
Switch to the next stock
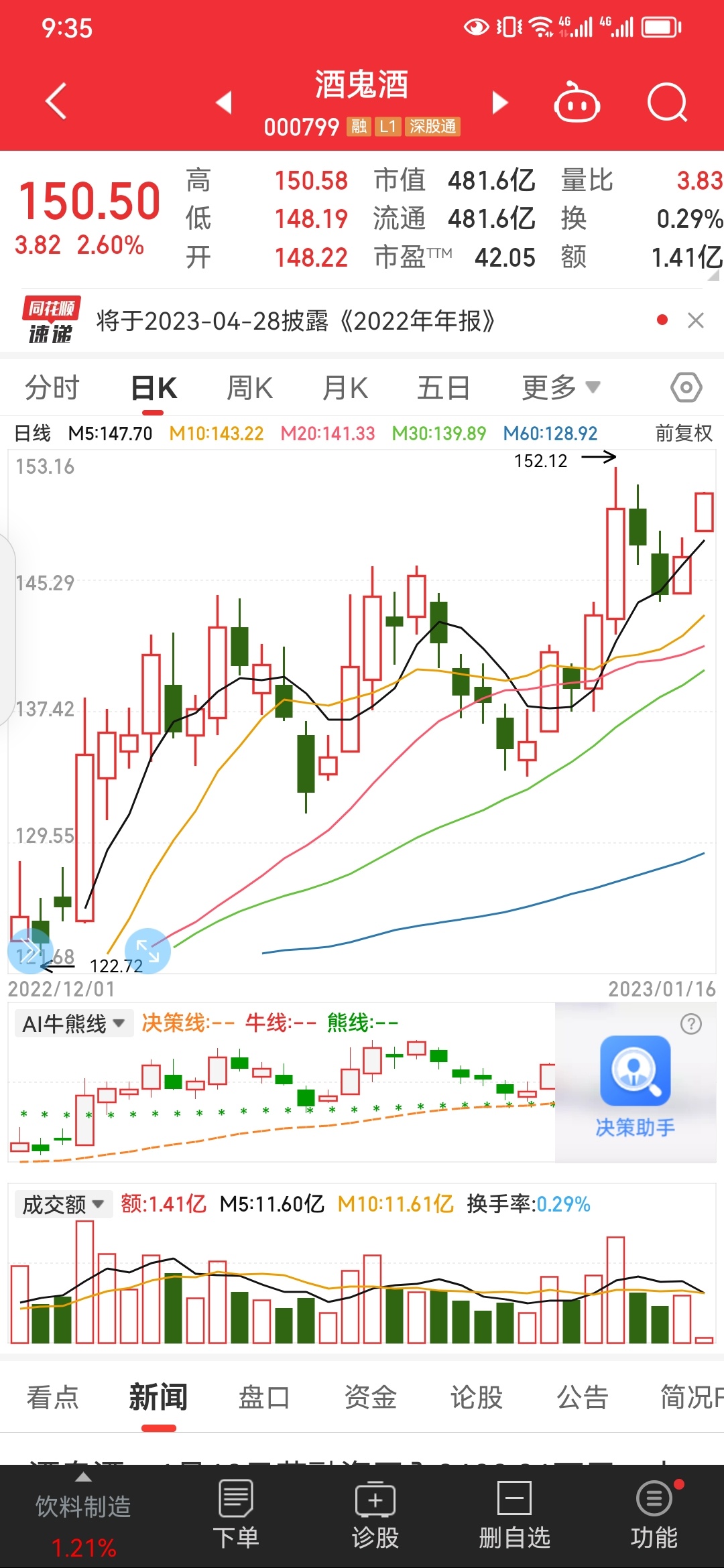coord(500,103)
